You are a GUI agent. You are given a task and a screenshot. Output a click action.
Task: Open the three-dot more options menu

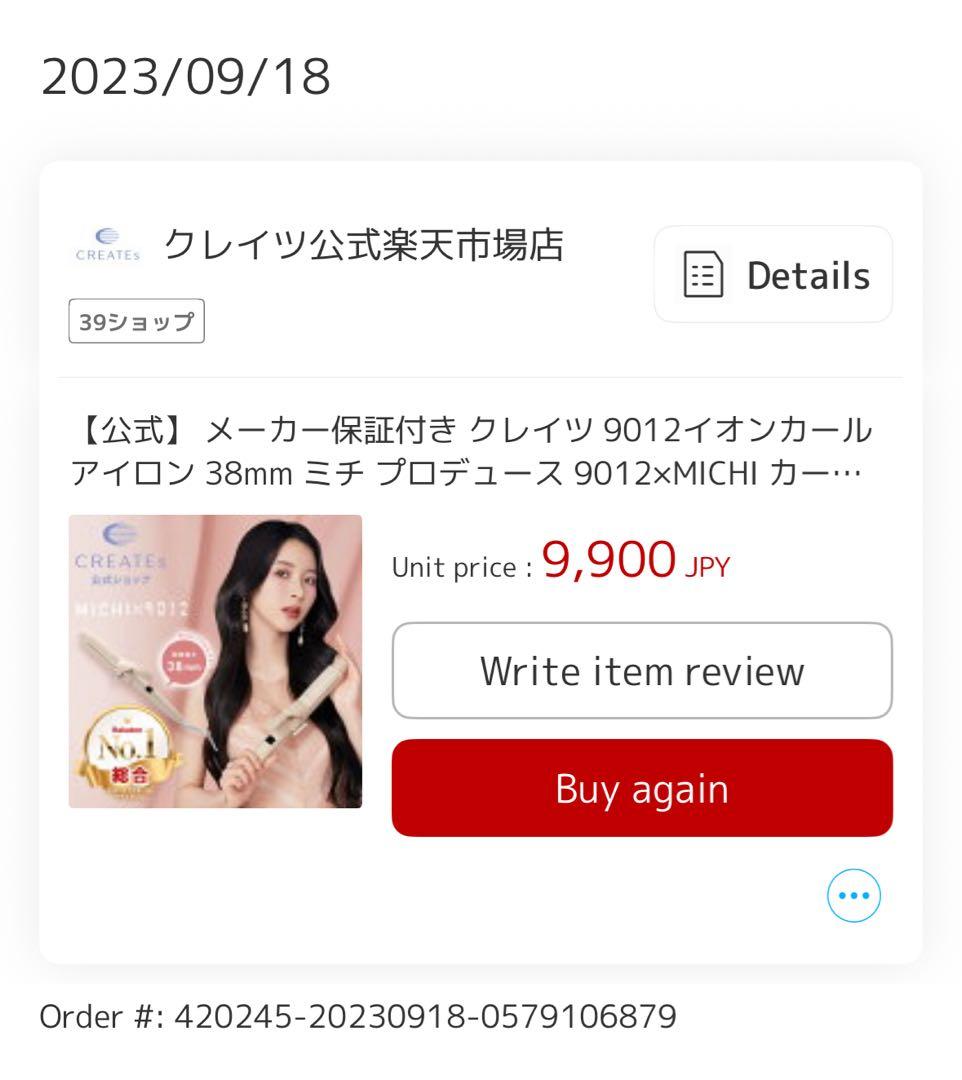pyautogui.click(x=853, y=895)
